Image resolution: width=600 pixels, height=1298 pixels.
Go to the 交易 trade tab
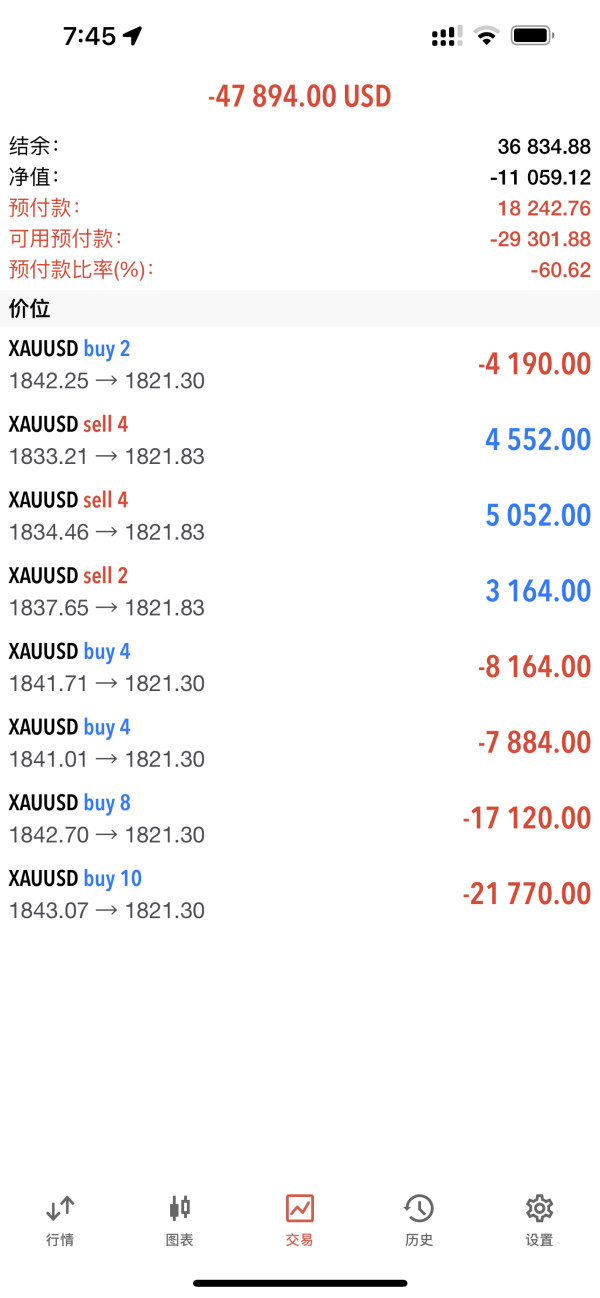300,1220
